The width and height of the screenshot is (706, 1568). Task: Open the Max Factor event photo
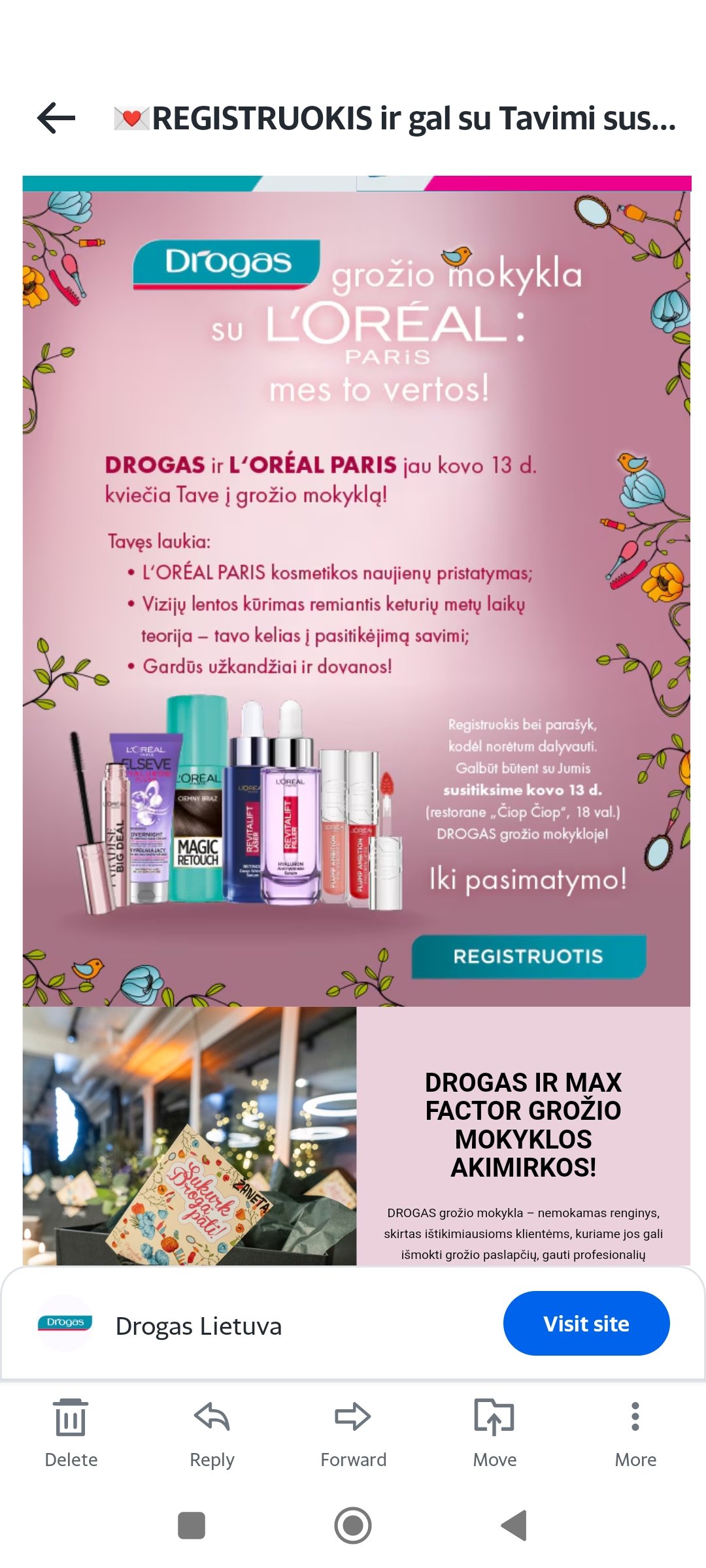(x=190, y=1136)
